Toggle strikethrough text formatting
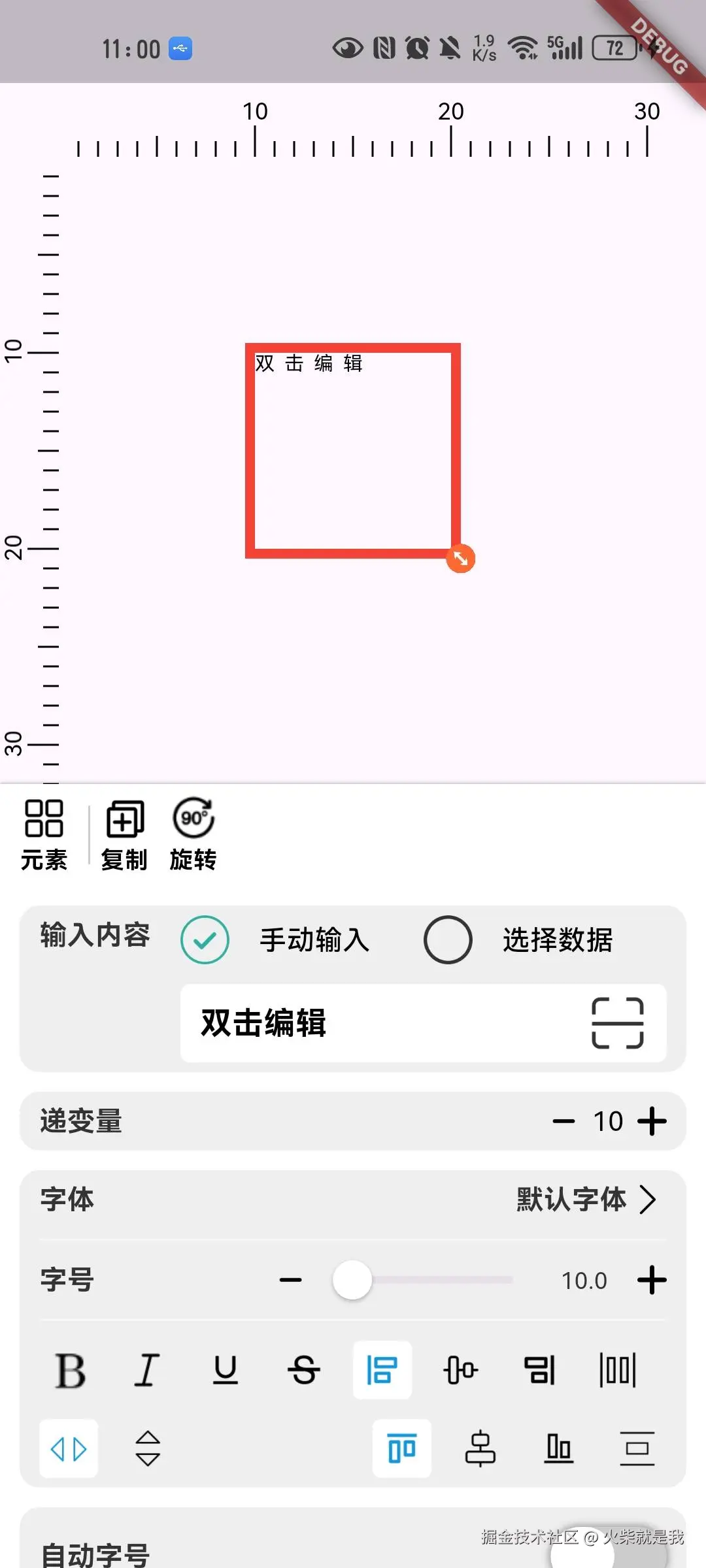706x1568 pixels. pos(304,1370)
